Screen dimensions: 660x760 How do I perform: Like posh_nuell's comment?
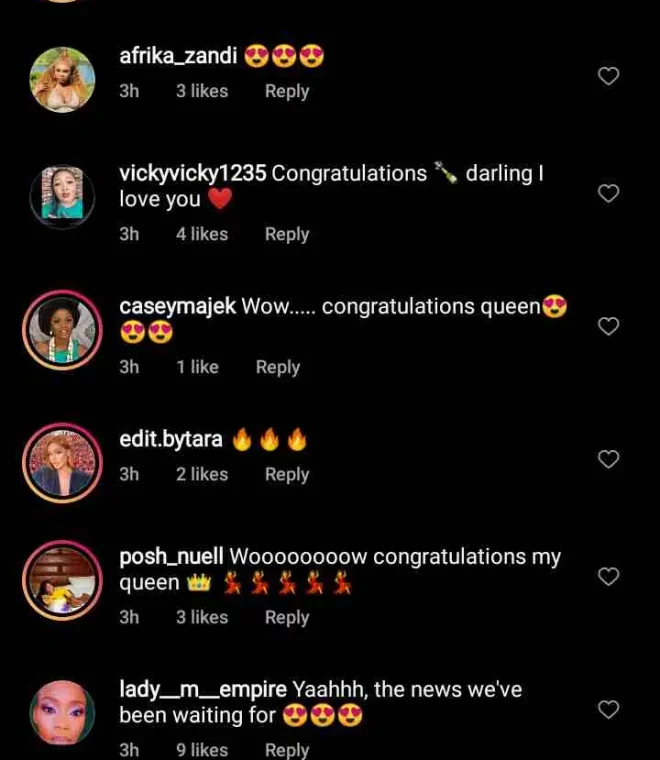pos(608,576)
